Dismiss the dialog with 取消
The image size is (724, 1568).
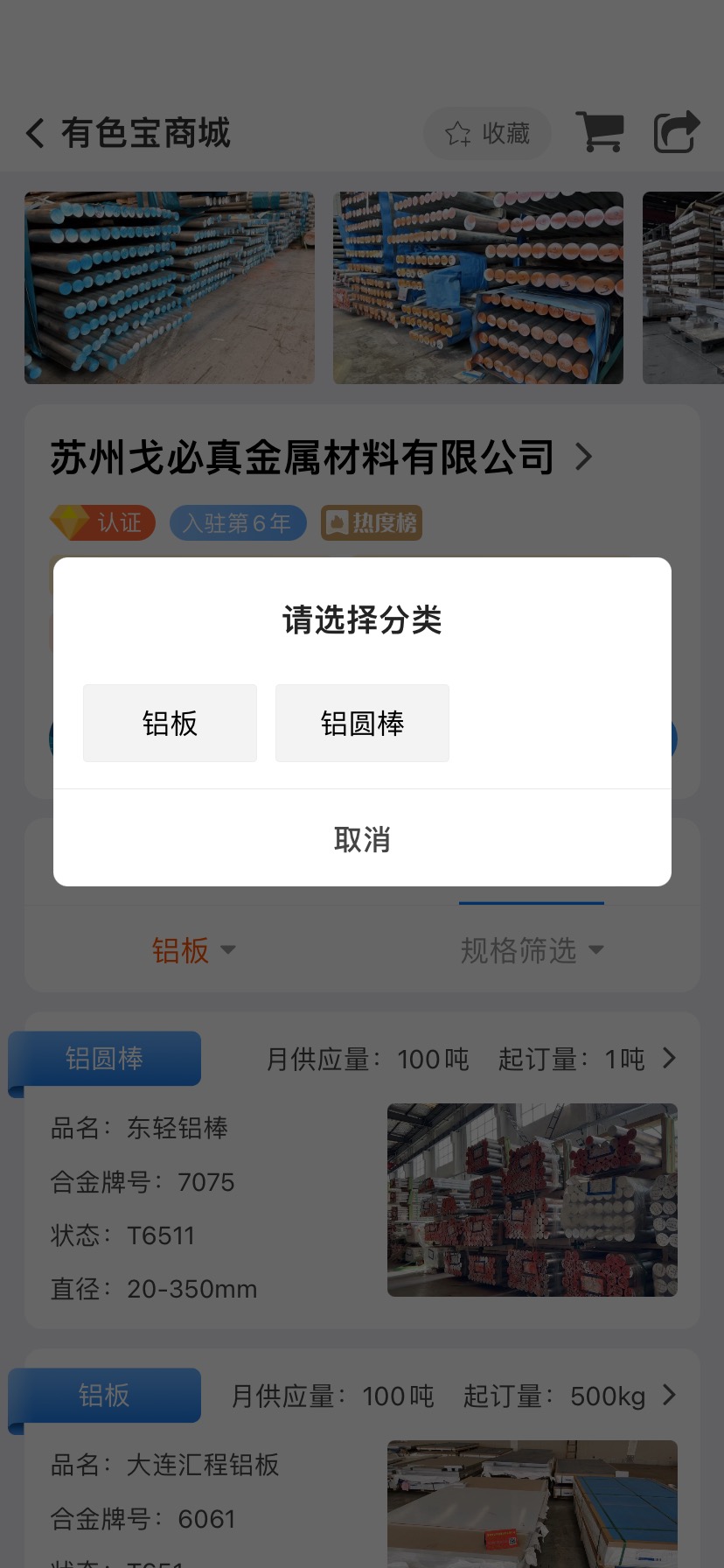click(362, 839)
